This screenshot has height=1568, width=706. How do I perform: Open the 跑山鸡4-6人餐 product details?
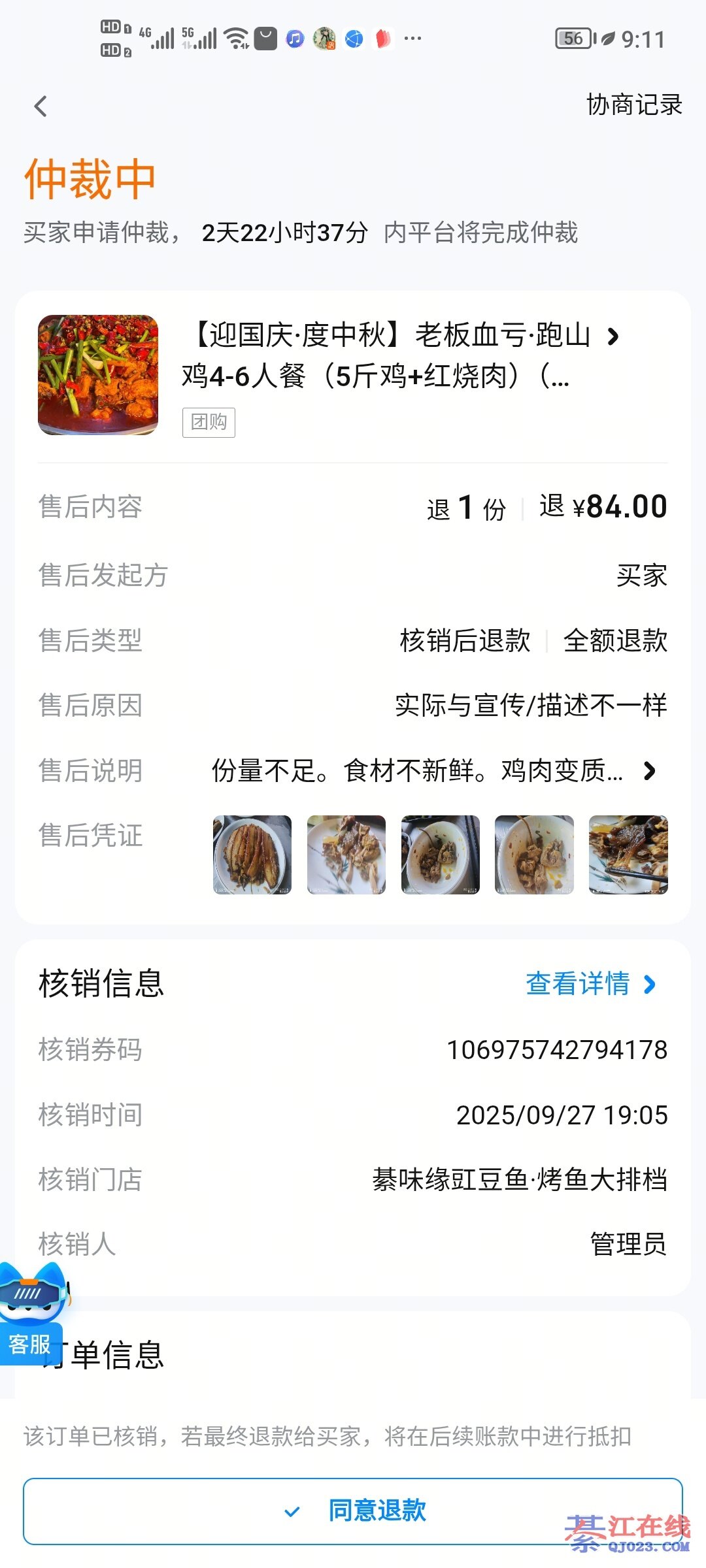(399, 356)
